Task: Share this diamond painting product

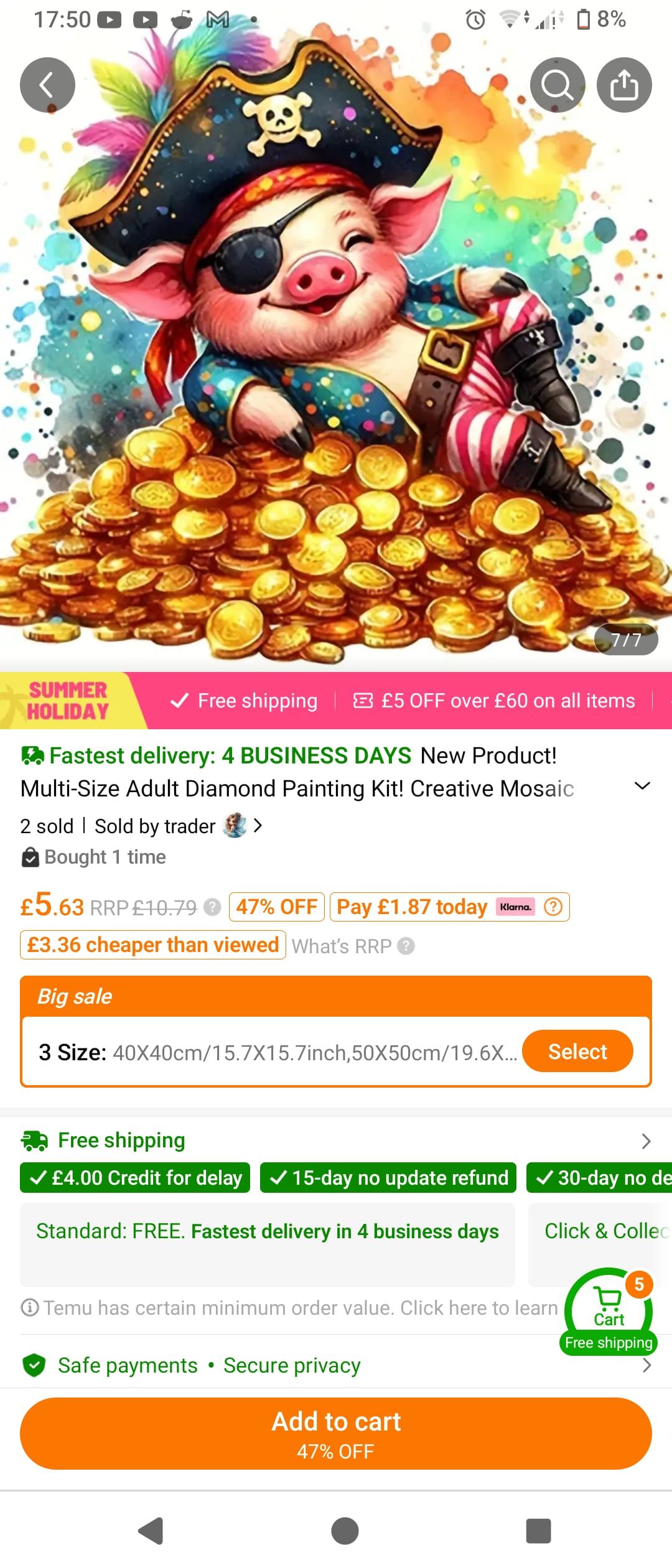Action: (624, 85)
